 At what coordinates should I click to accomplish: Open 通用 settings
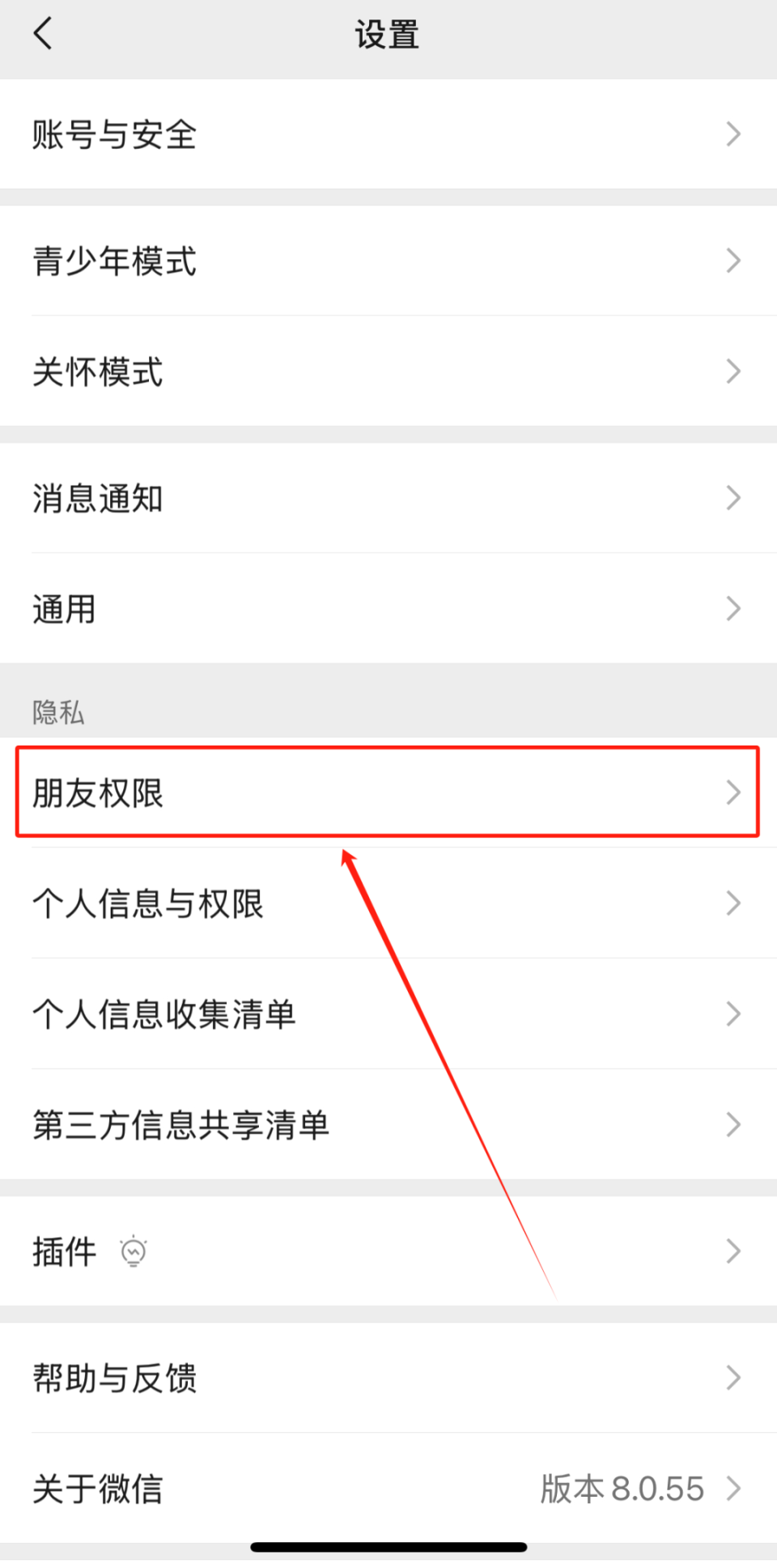click(x=388, y=609)
